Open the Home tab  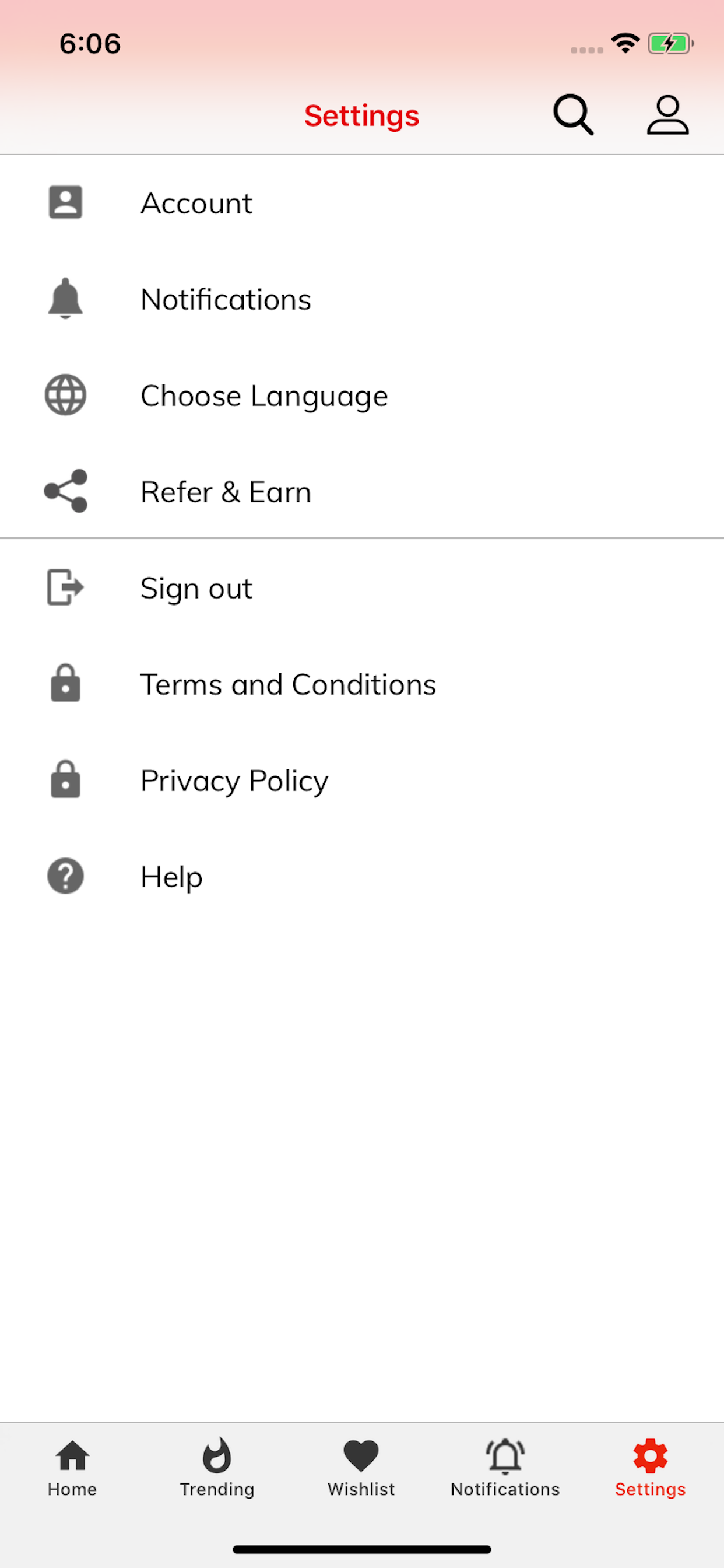(72, 1467)
